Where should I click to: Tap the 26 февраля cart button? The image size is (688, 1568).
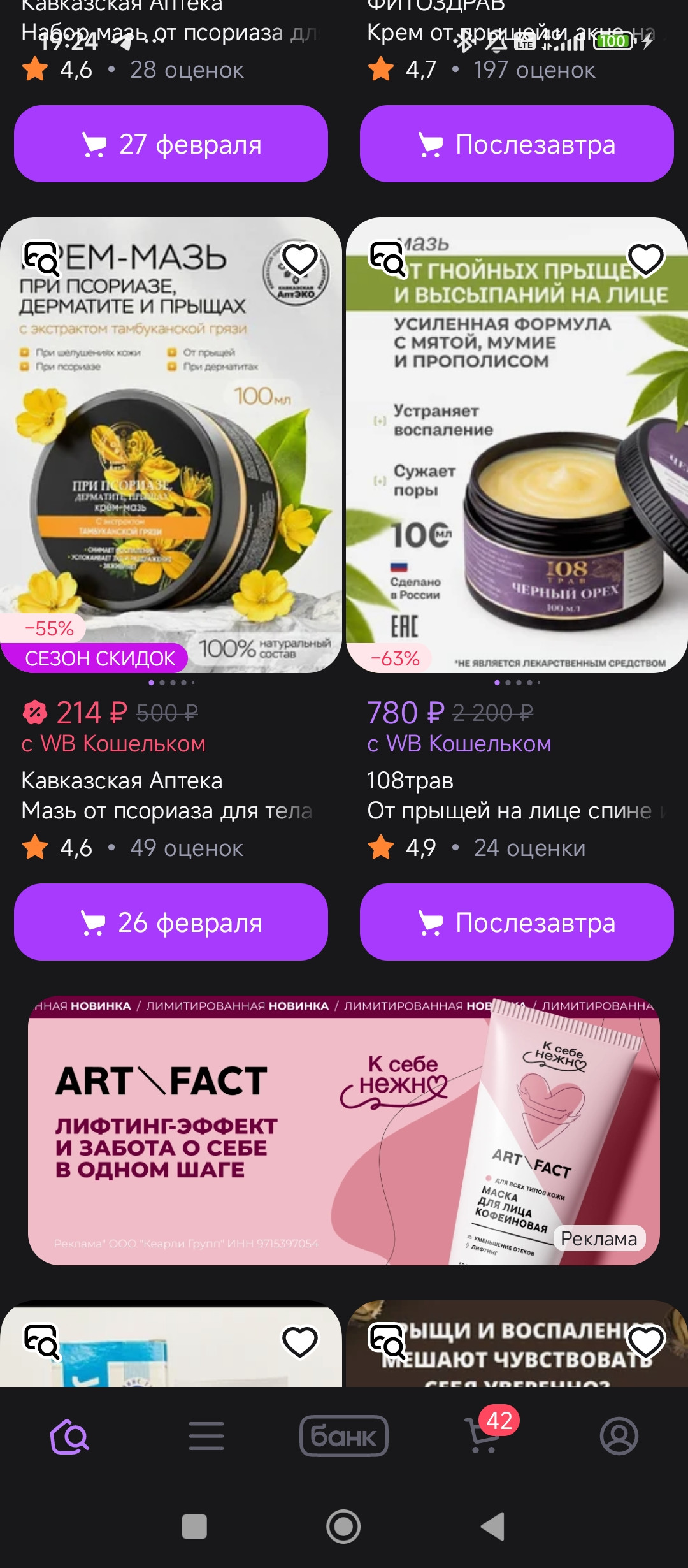click(171, 922)
